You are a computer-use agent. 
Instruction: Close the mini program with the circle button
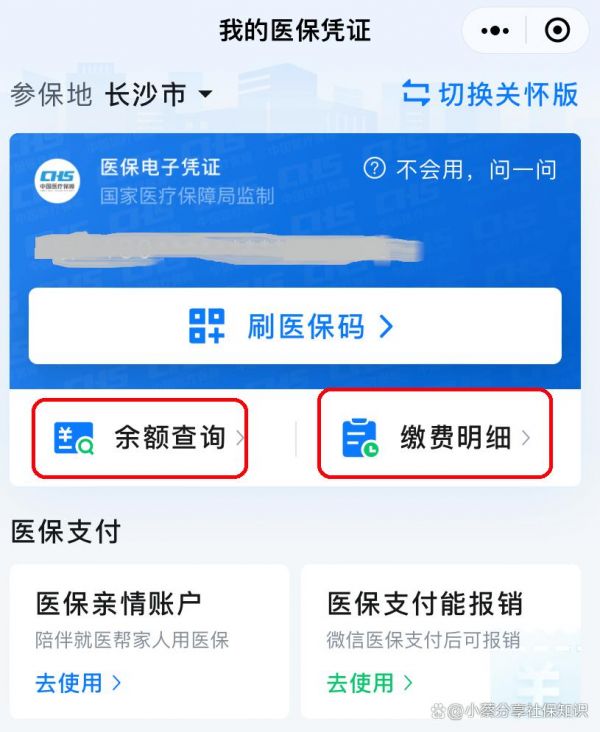coord(557,31)
